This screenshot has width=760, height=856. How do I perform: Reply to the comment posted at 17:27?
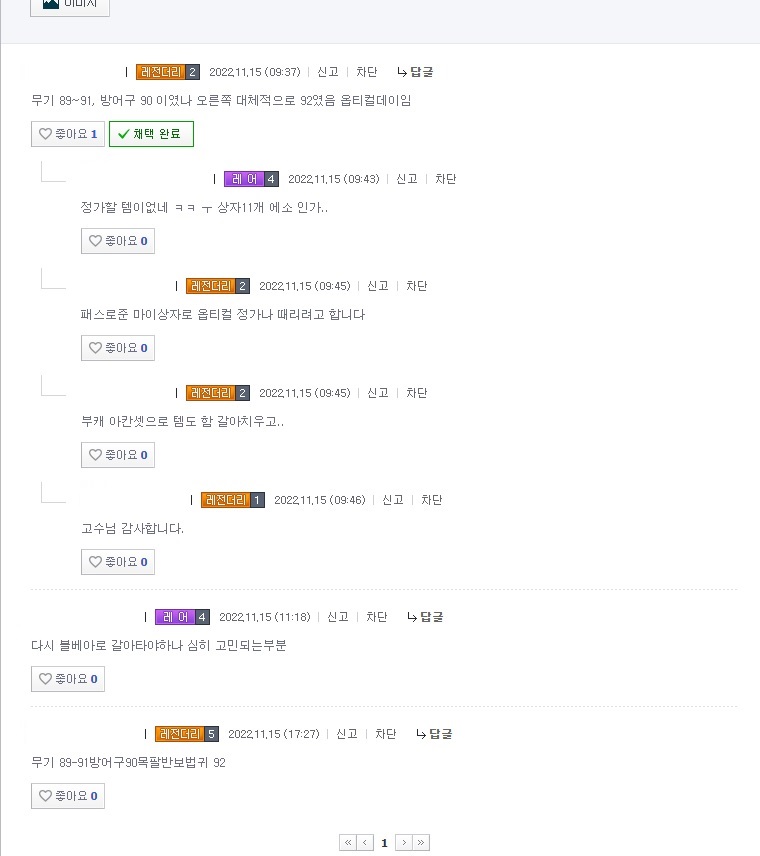click(x=434, y=734)
